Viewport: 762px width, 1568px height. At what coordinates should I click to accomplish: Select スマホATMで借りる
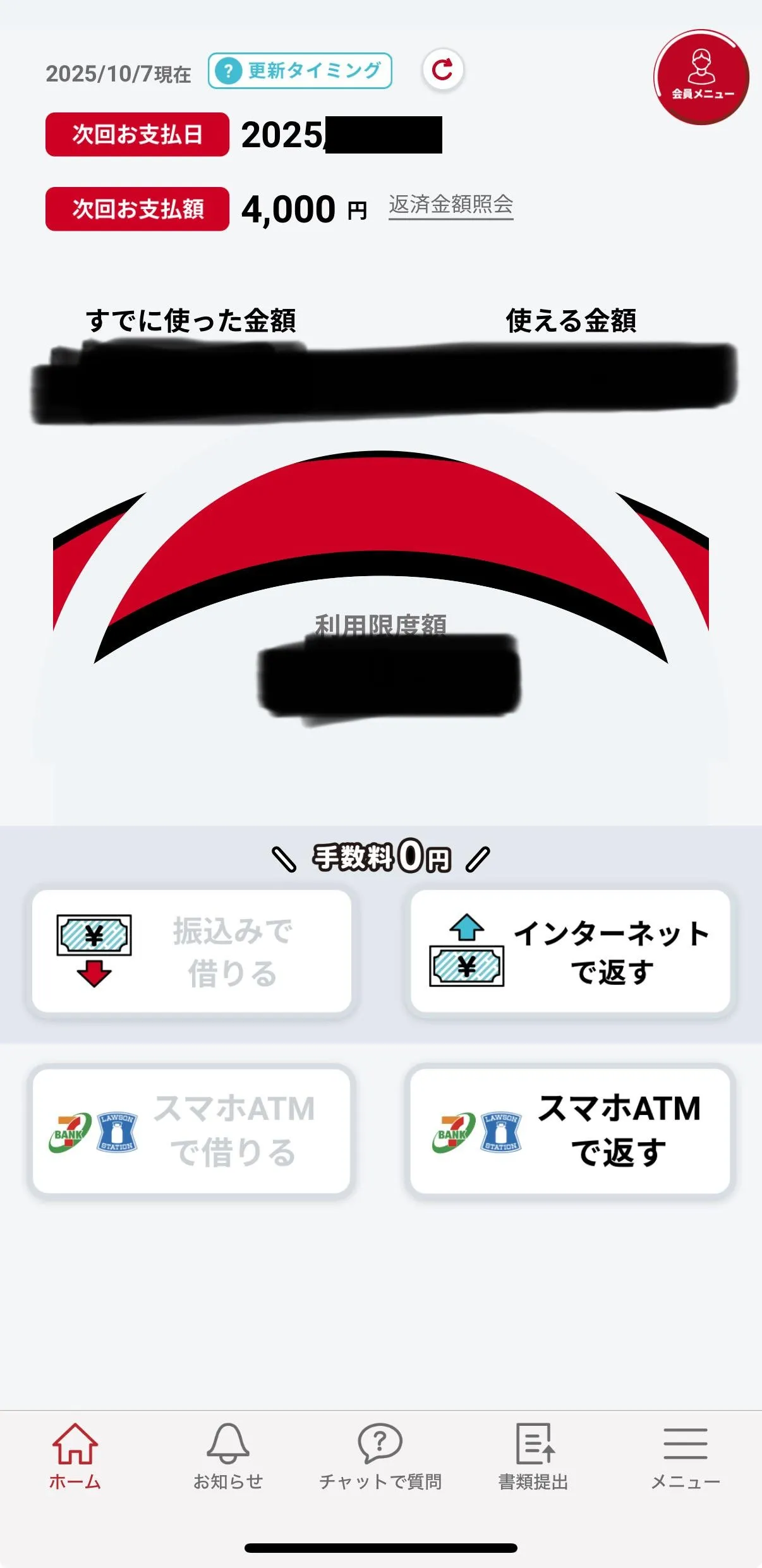coord(191,1130)
